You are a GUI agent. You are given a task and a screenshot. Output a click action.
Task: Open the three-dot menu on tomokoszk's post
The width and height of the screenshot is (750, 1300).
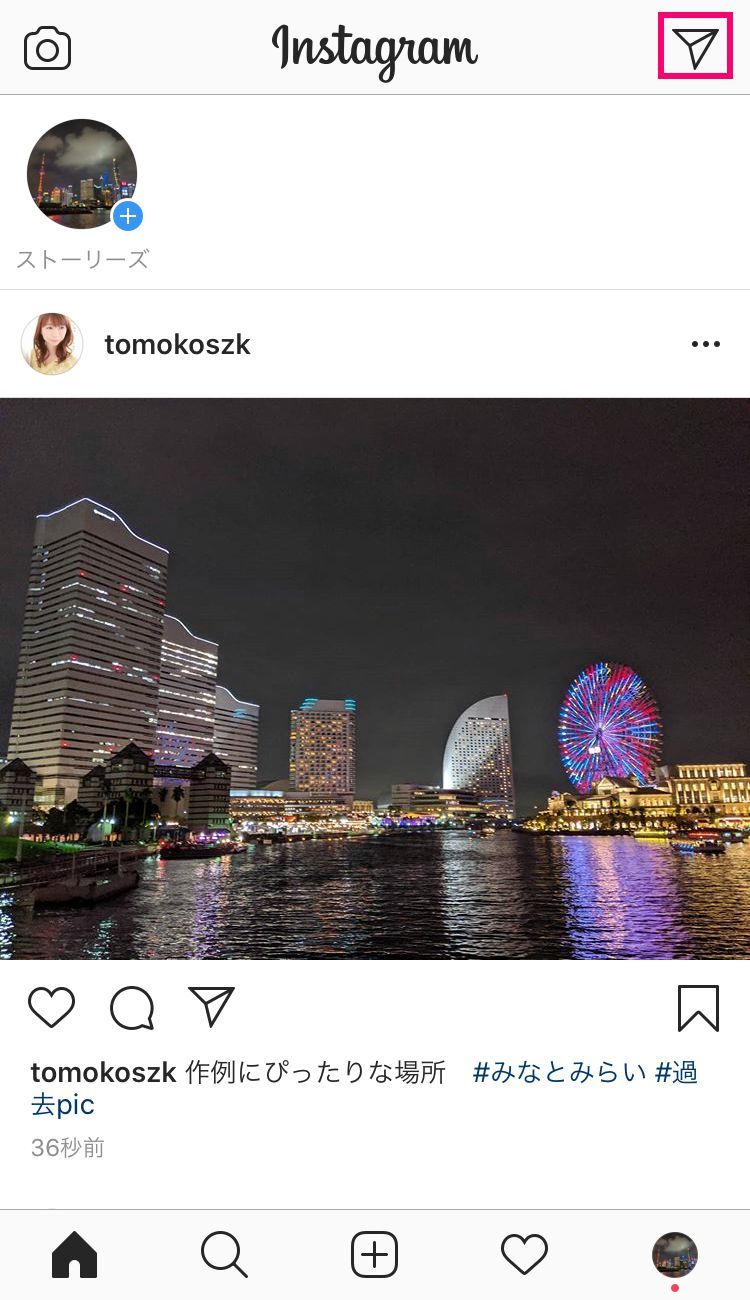click(x=705, y=344)
